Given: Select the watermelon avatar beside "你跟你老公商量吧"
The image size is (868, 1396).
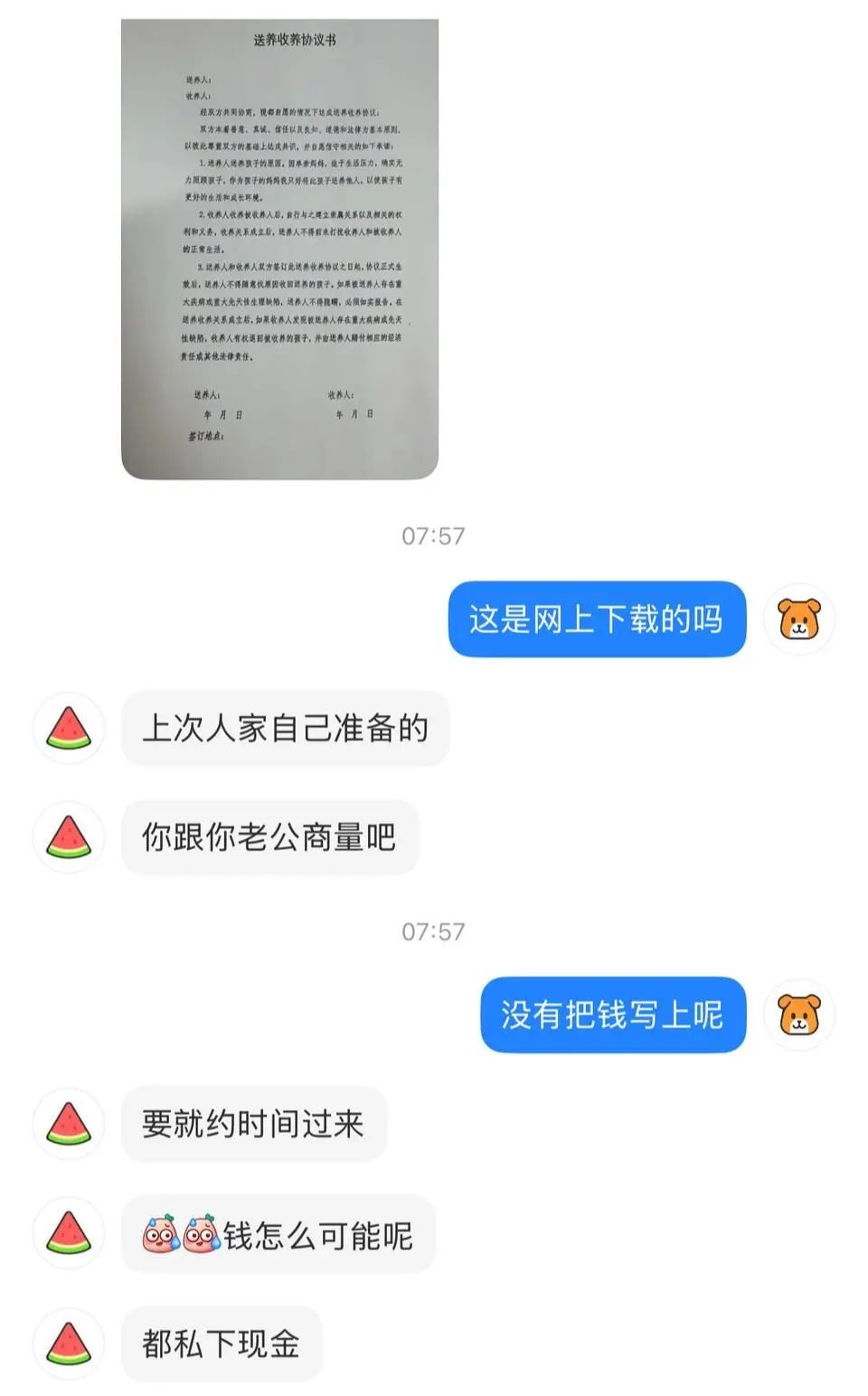Looking at the screenshot, I should (69, 836).
